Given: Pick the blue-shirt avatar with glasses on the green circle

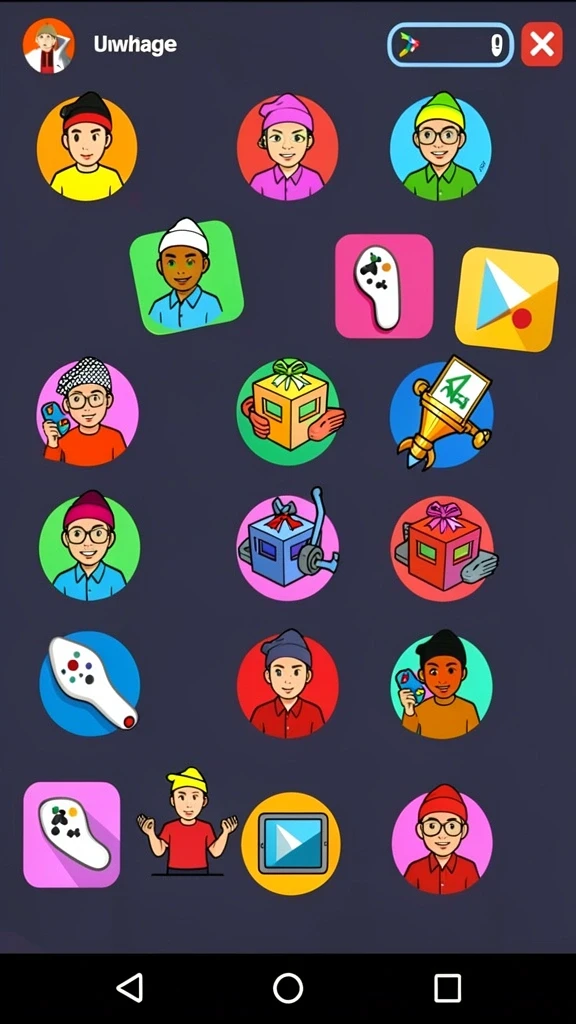Looking at the screenshot, I should point(89,546).
